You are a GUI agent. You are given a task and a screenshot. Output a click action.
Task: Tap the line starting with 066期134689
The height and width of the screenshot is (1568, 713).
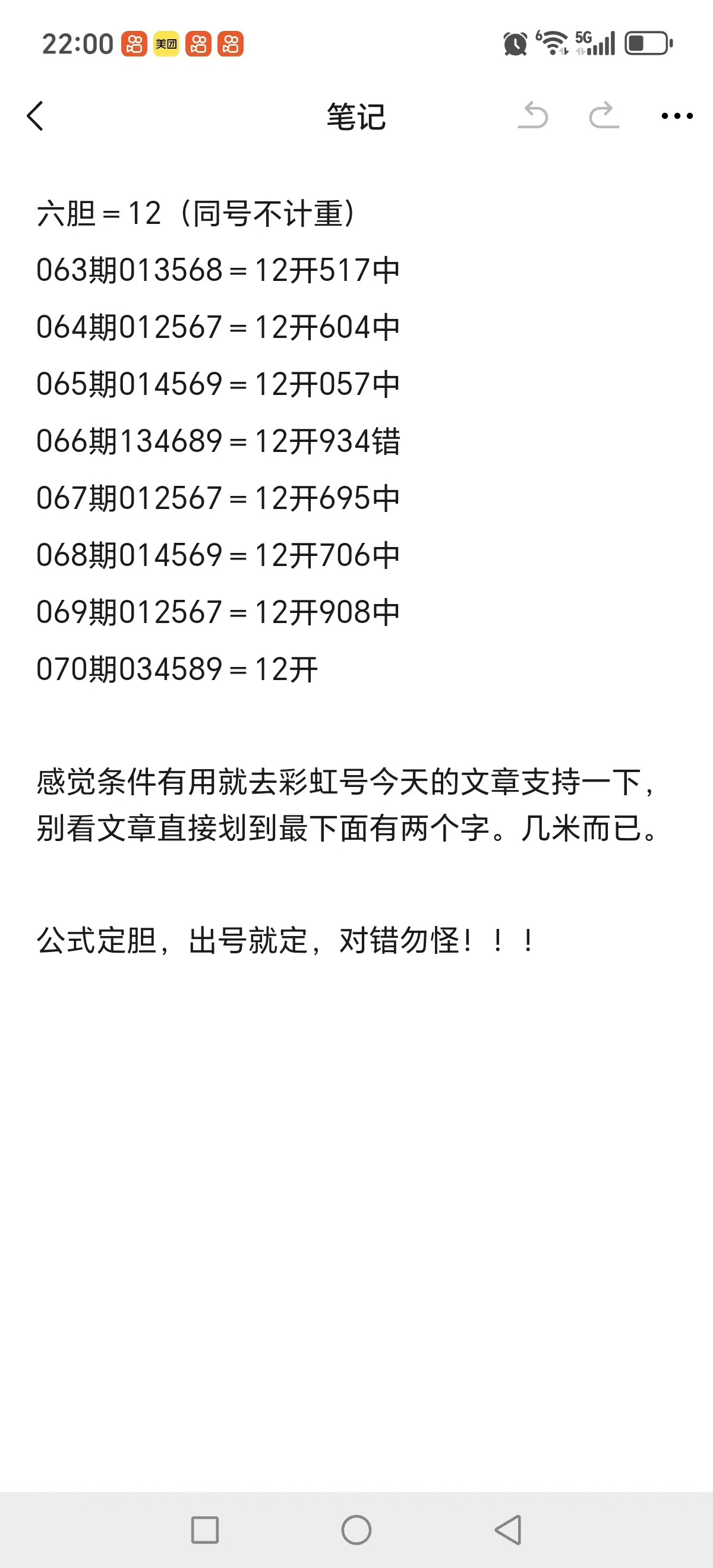pos(219,441)
